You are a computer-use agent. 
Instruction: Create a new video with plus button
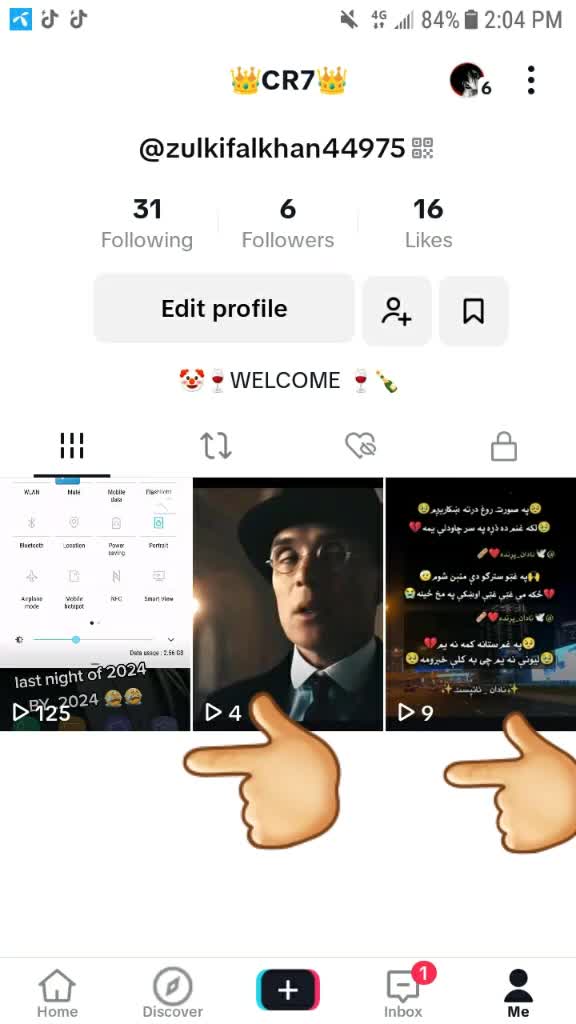[288, 990]
